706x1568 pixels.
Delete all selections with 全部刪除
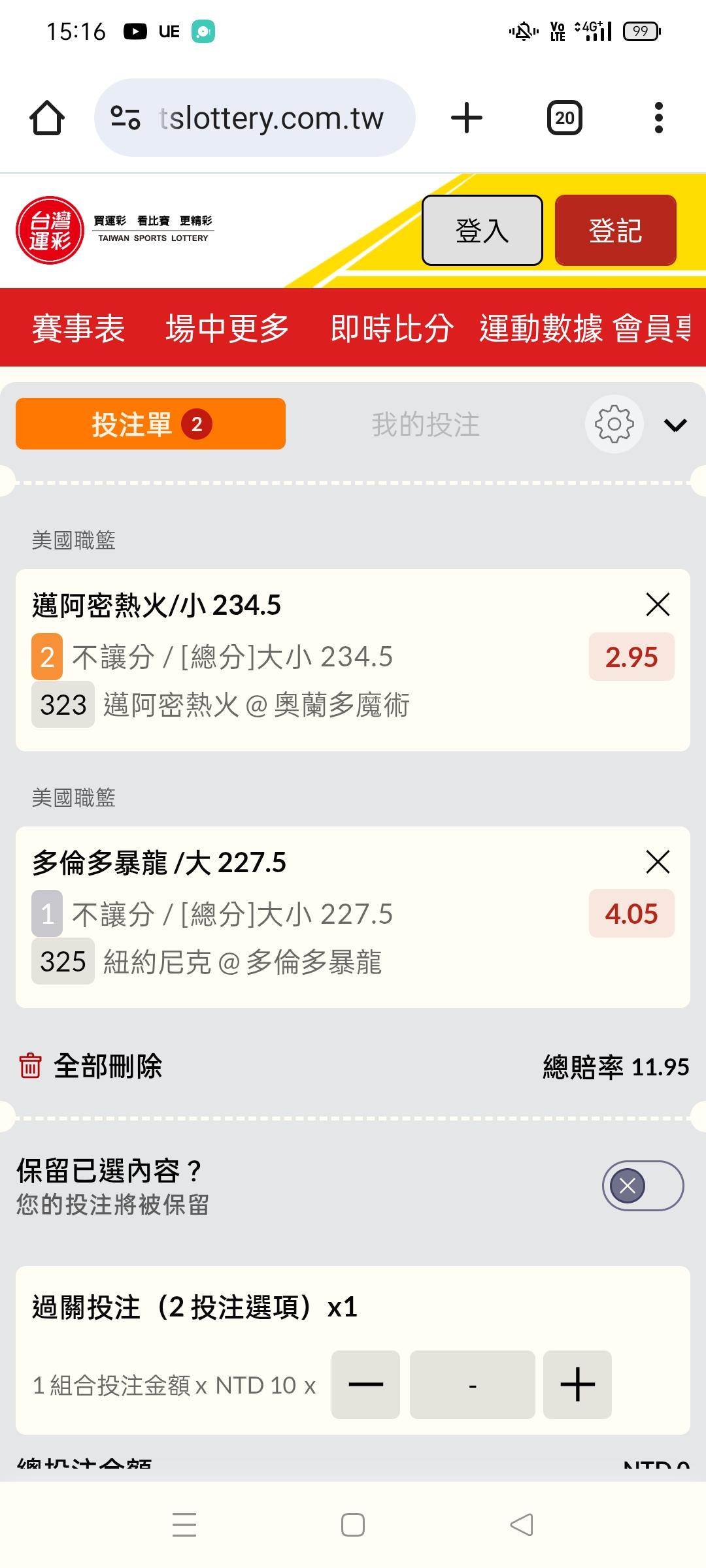point(92,1066)
